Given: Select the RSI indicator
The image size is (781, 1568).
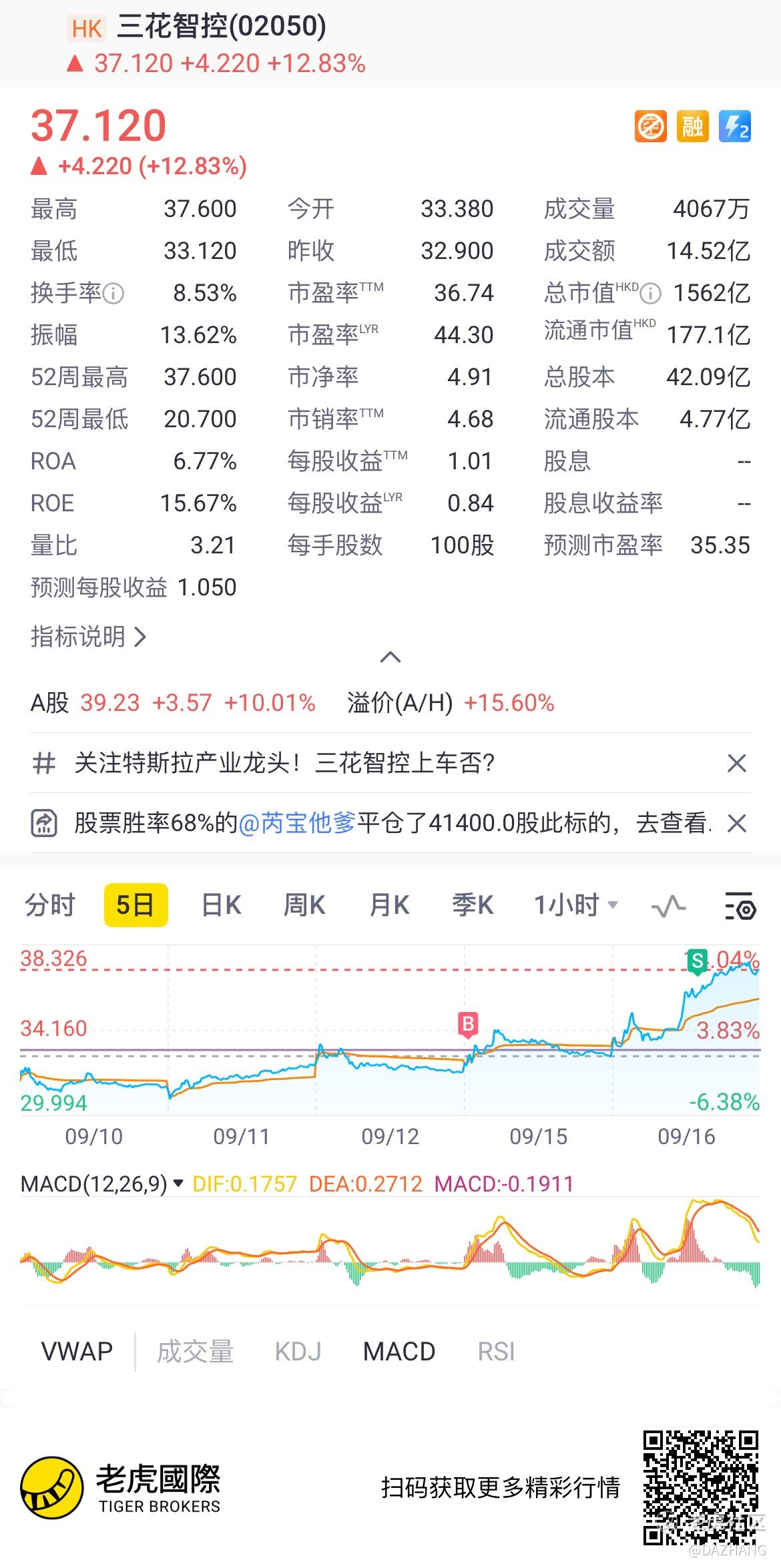Looking at the screenshot, I should (x=496, y=1352).
